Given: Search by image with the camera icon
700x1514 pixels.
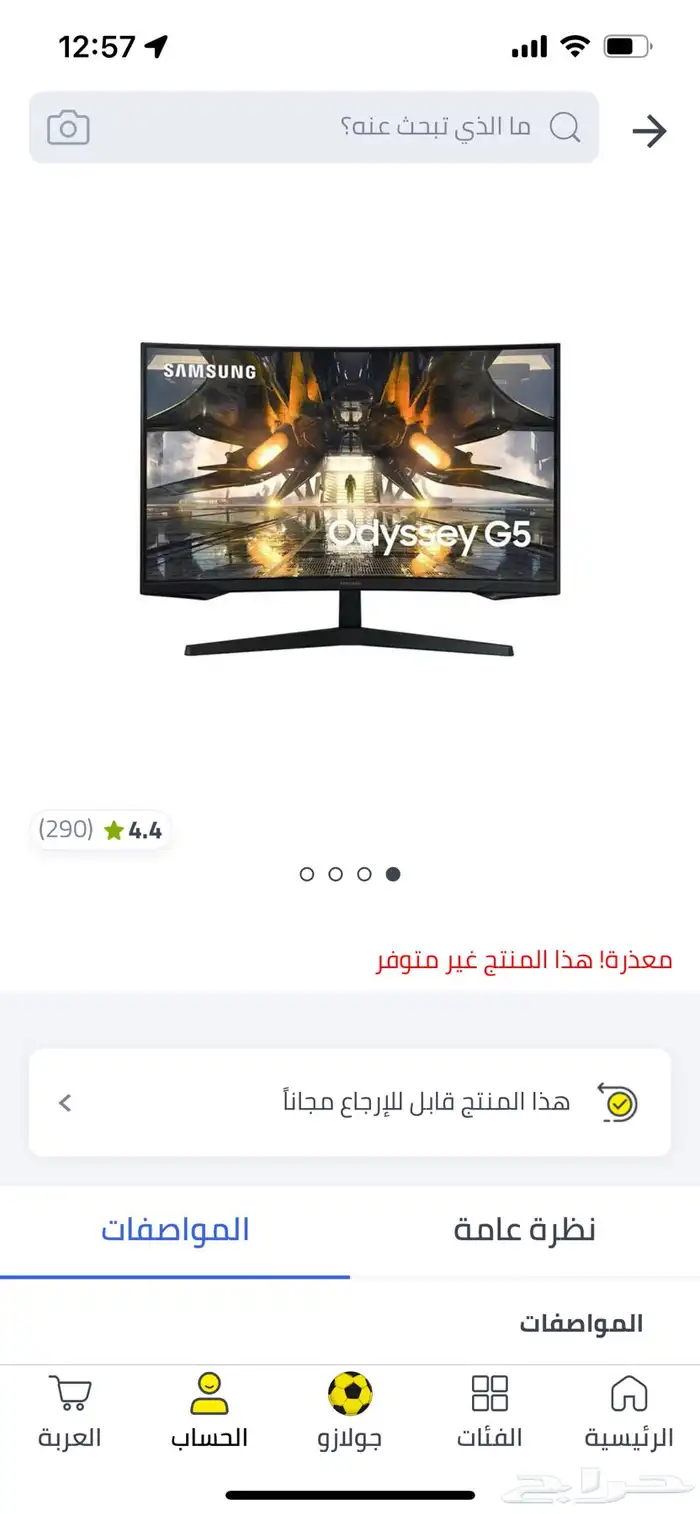Looking at the screenshot, I should pos(68,128).
